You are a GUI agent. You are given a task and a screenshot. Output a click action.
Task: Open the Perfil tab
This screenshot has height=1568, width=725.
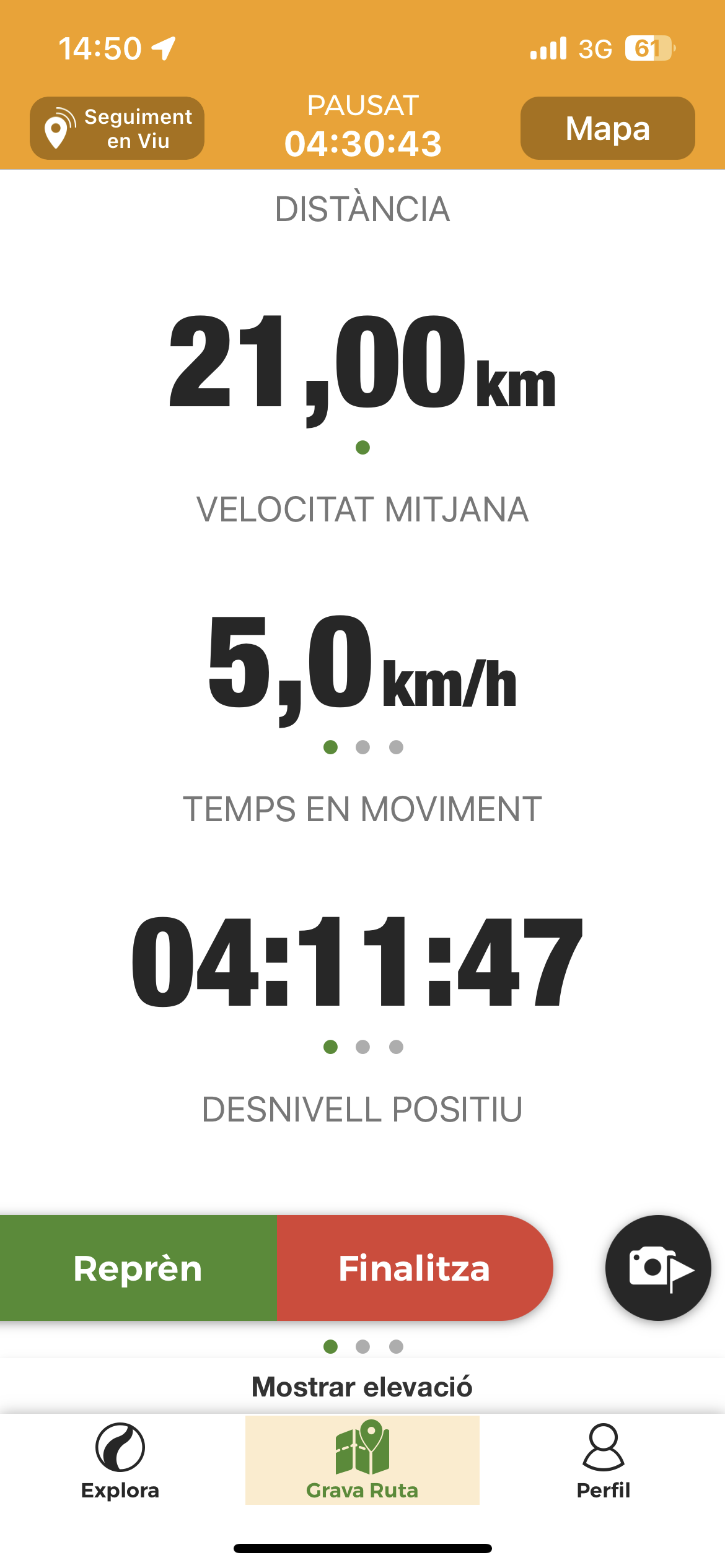[x=604, y=1461]
